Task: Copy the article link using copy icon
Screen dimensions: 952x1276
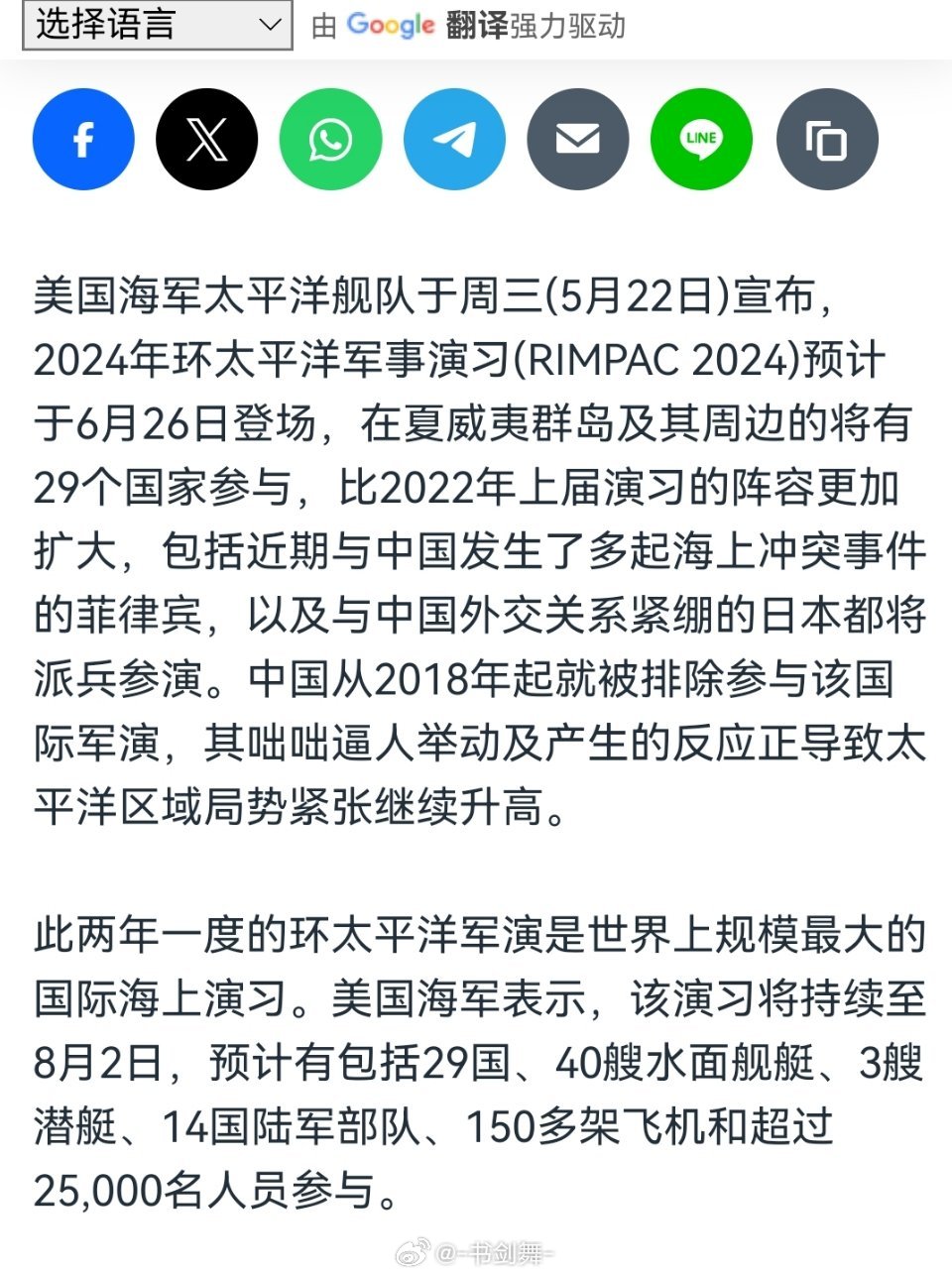Action: click(827, 139)
